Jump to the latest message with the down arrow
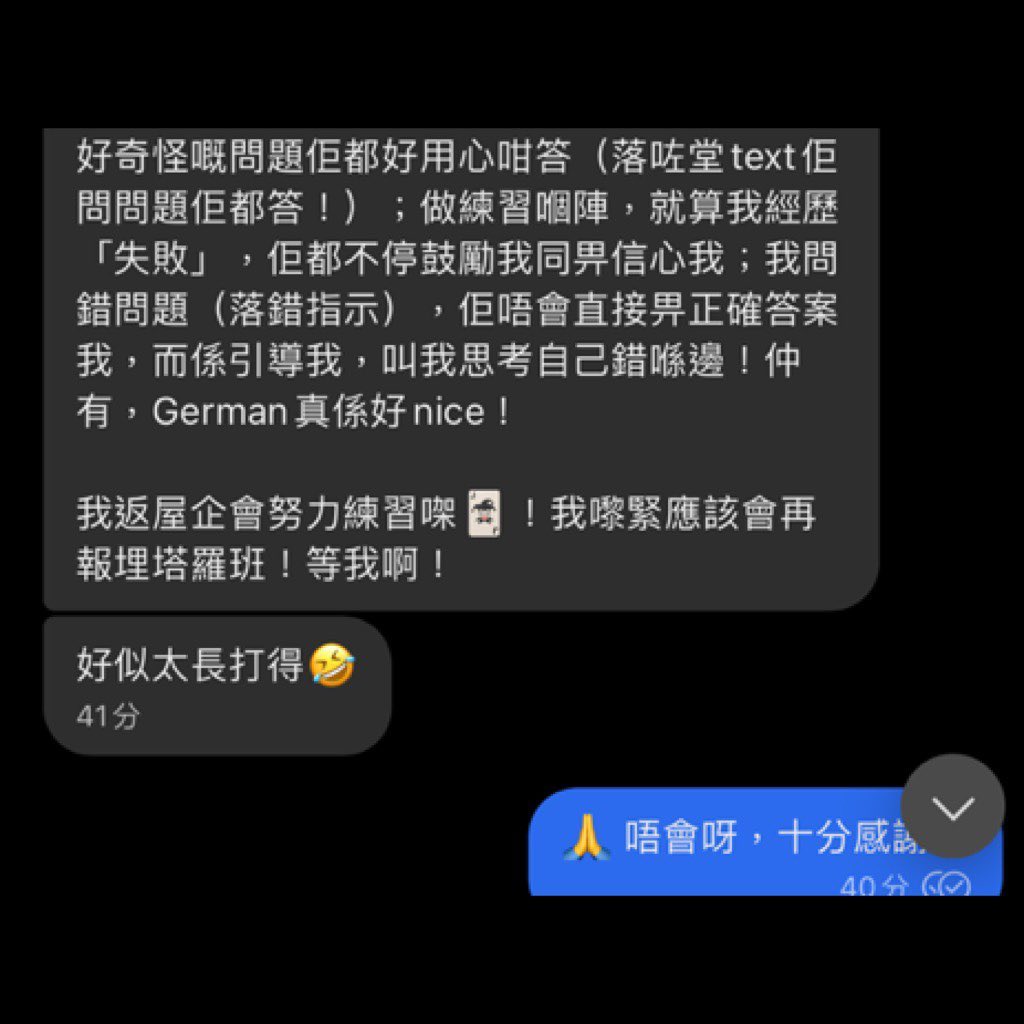 (952, 806)
